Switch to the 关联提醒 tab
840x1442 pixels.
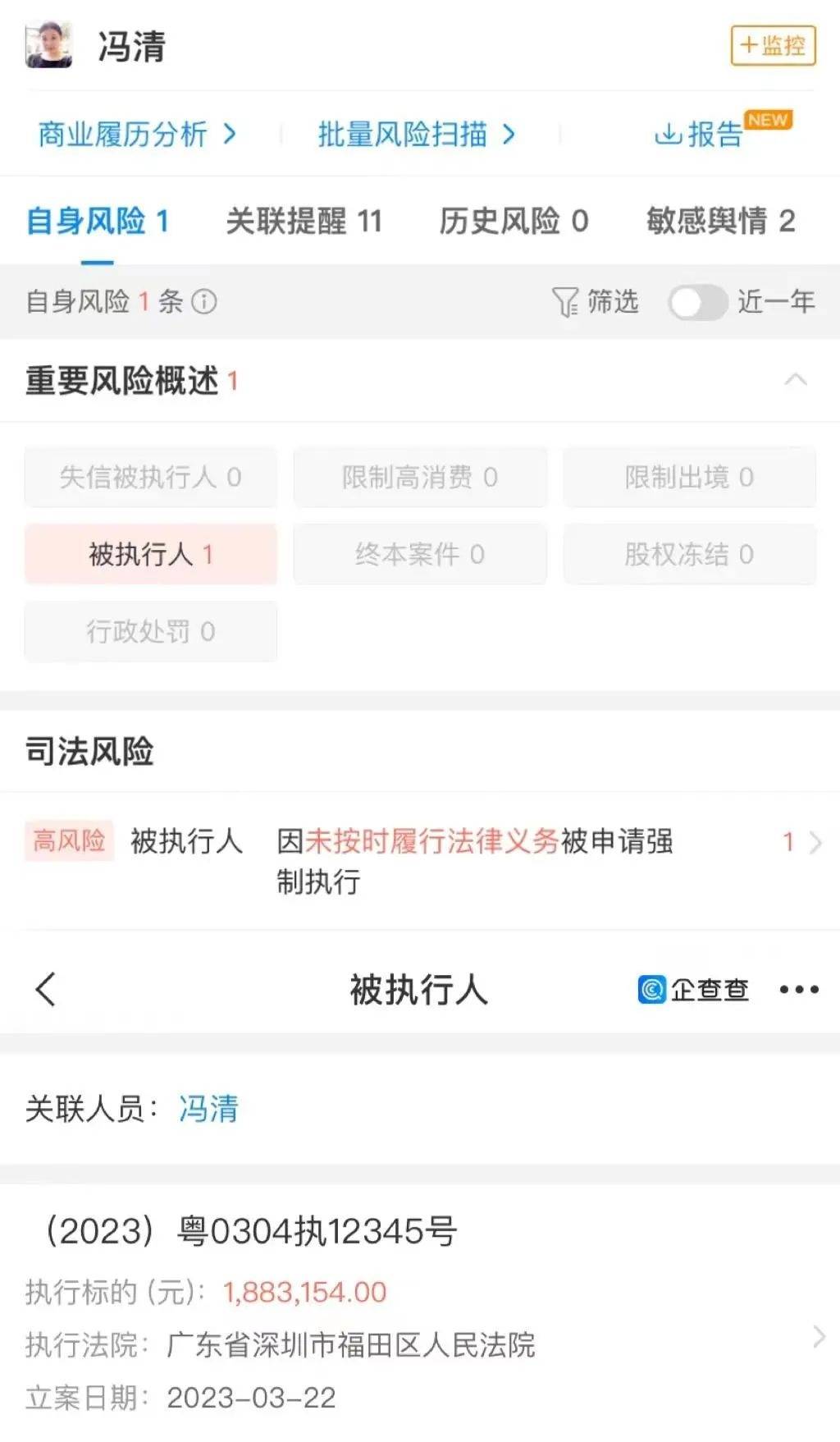pyautogui.click(x=304, y=222)
